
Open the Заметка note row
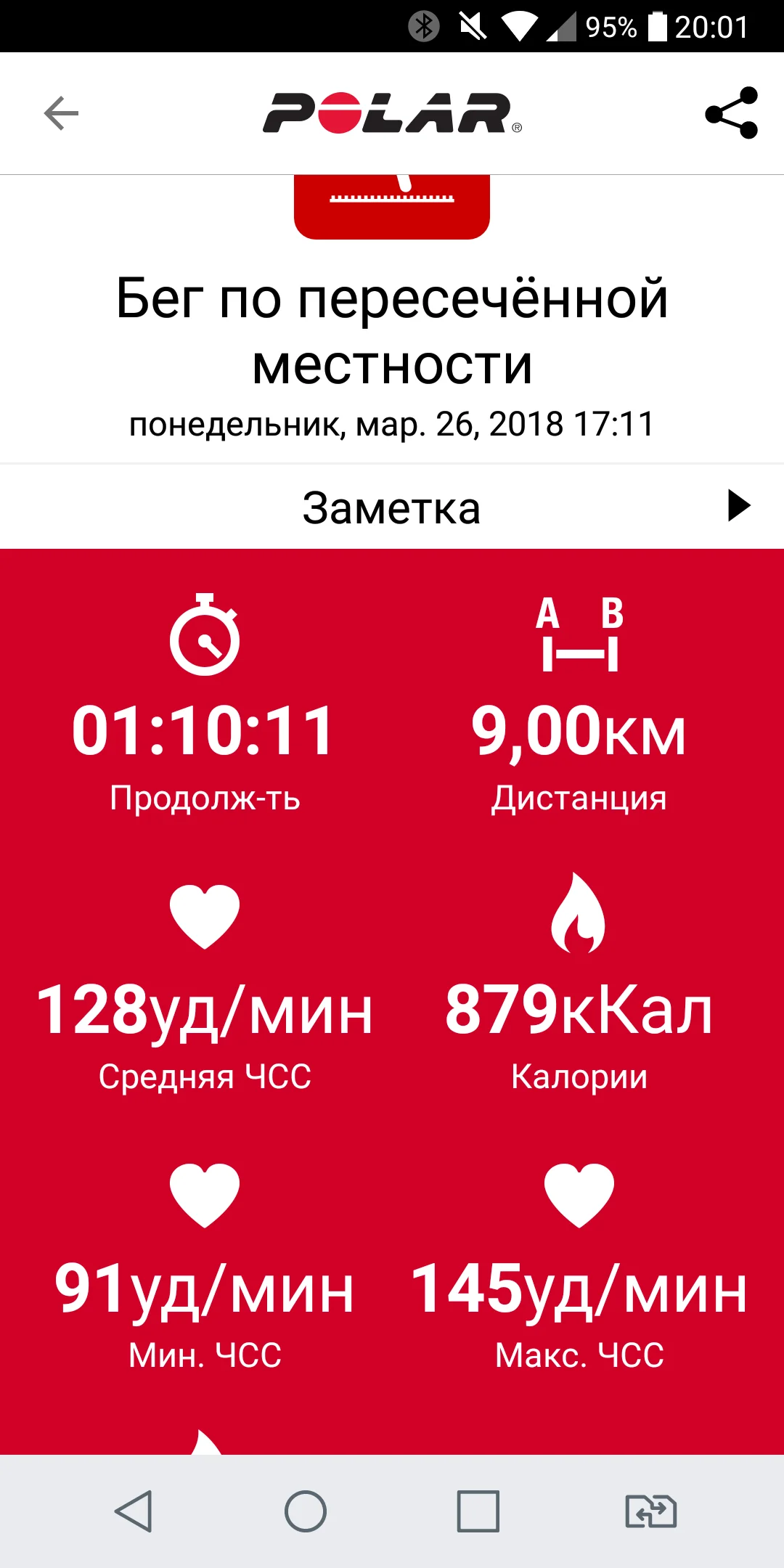point(392,507)
